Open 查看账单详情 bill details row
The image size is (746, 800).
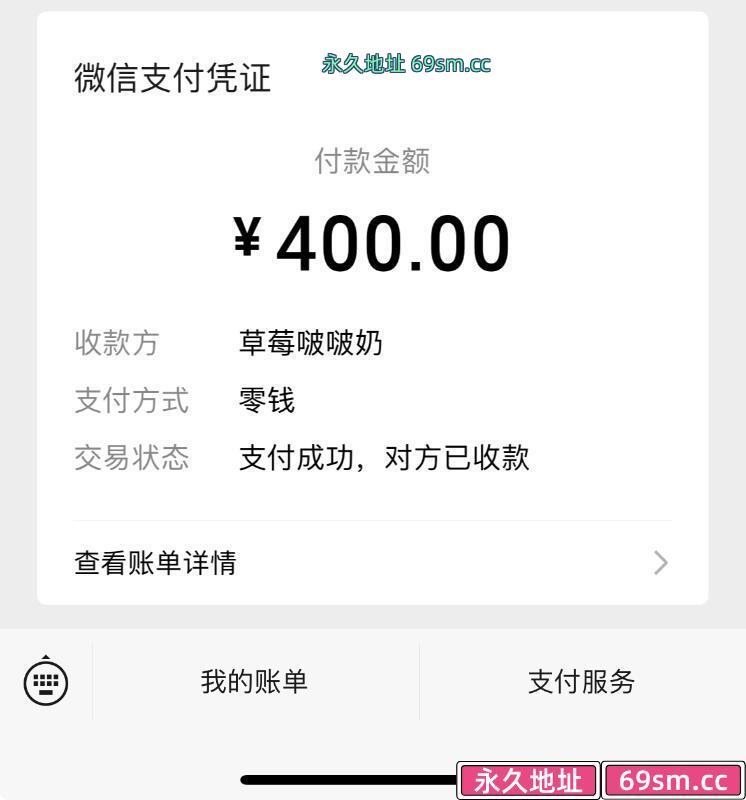(372, 563)
